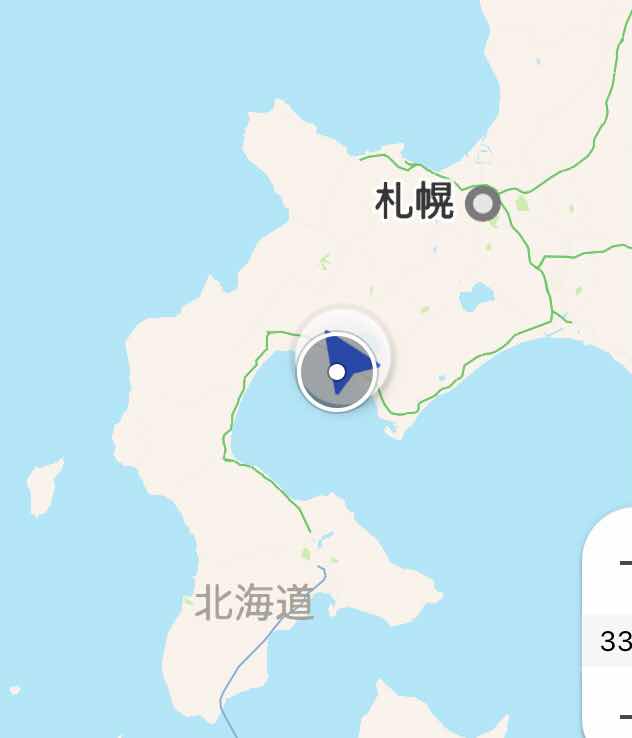This screenshot has width=632, height=738.
Task: Select the 札幌 city marker
Action: (x=484, y=204)
